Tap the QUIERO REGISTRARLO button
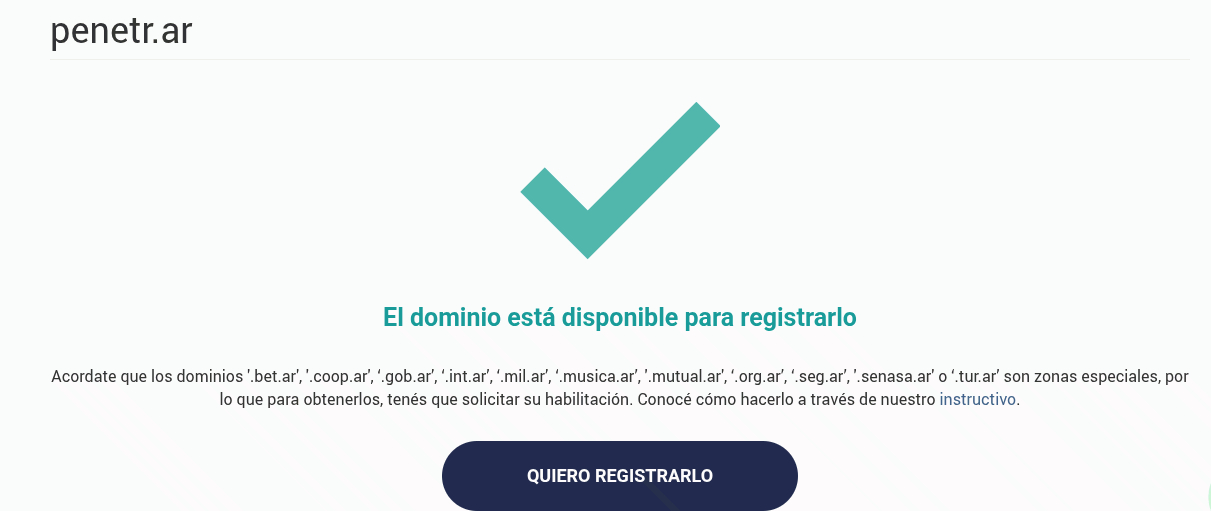The height and width of the screenshot is (511, 1211). coord(619,476)
